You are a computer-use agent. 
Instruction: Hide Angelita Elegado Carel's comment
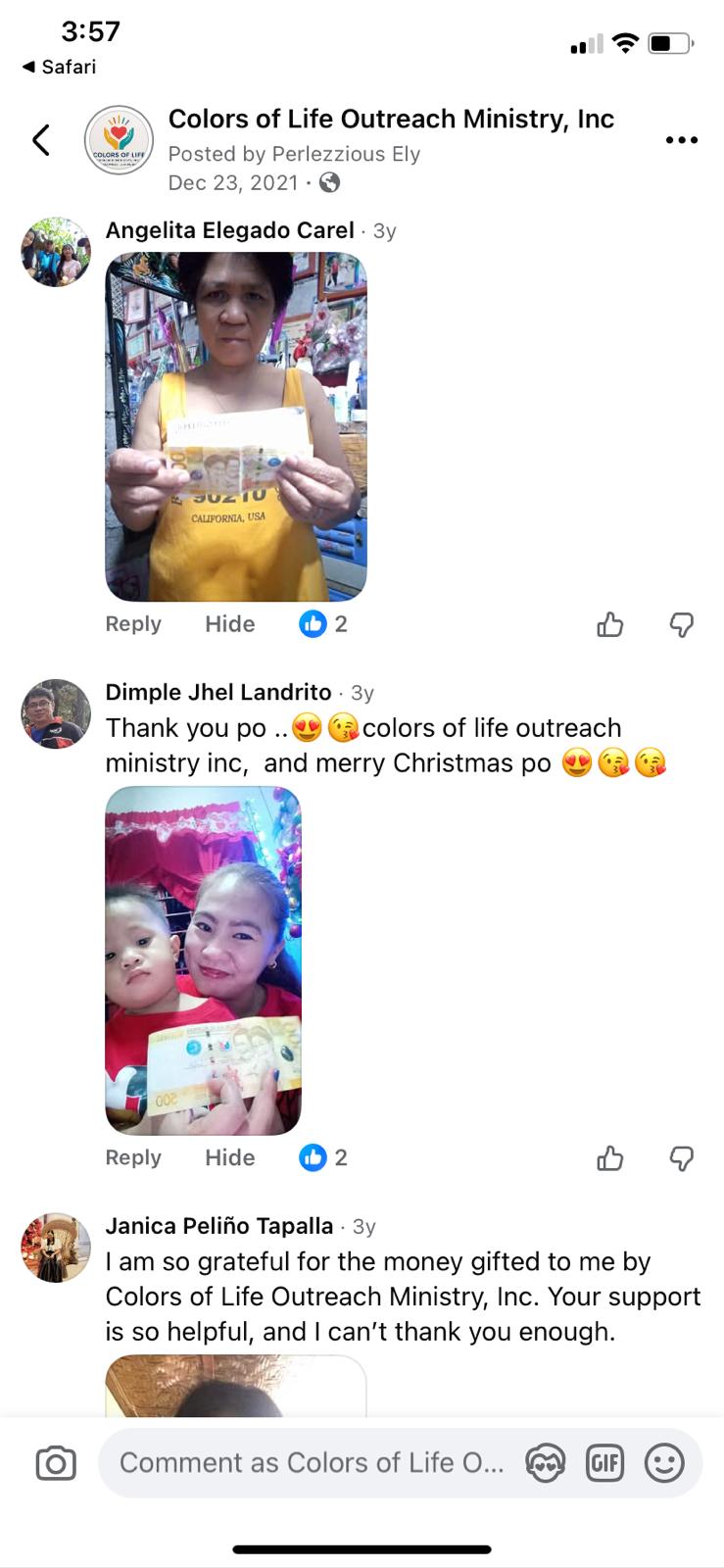[229, 624]
